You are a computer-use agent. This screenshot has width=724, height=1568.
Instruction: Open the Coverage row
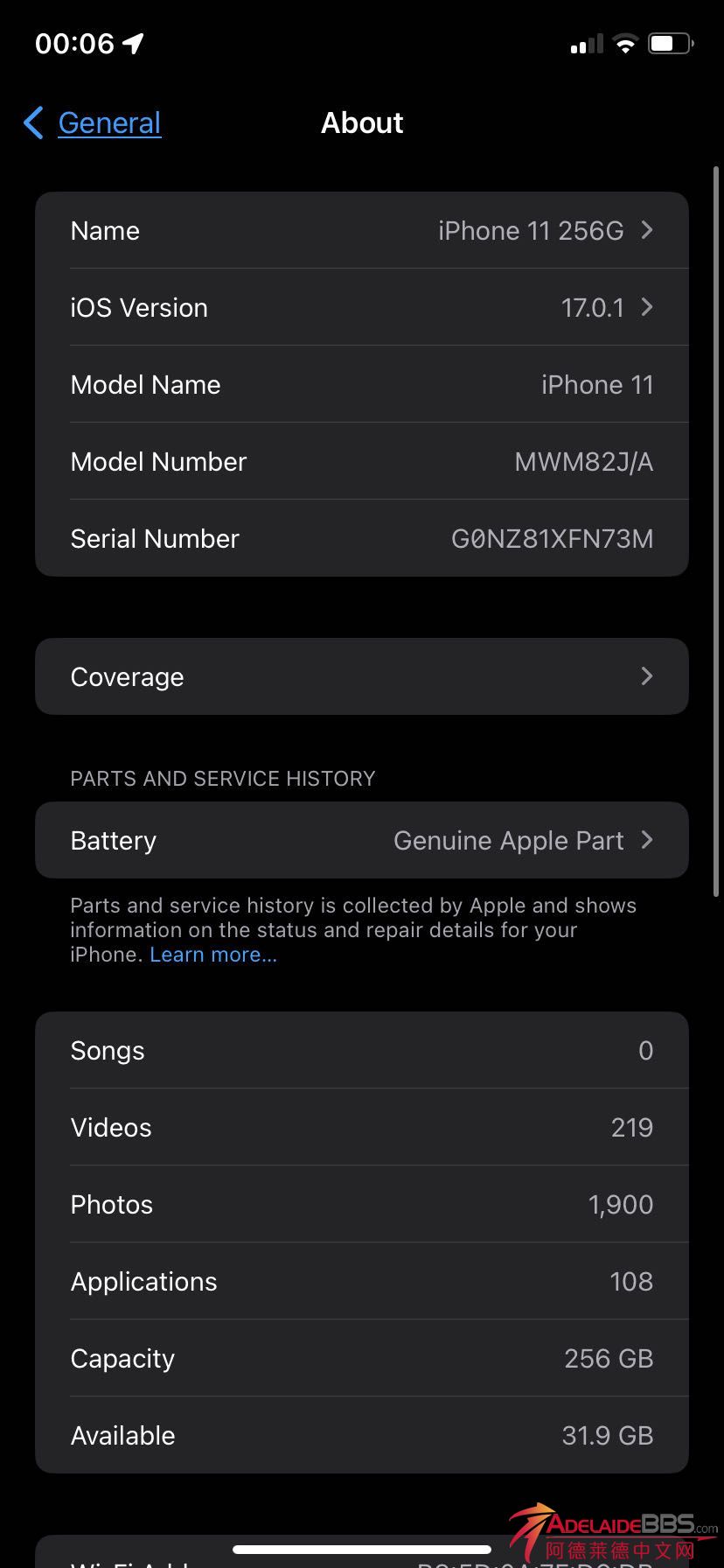click(x=361, y=676)
